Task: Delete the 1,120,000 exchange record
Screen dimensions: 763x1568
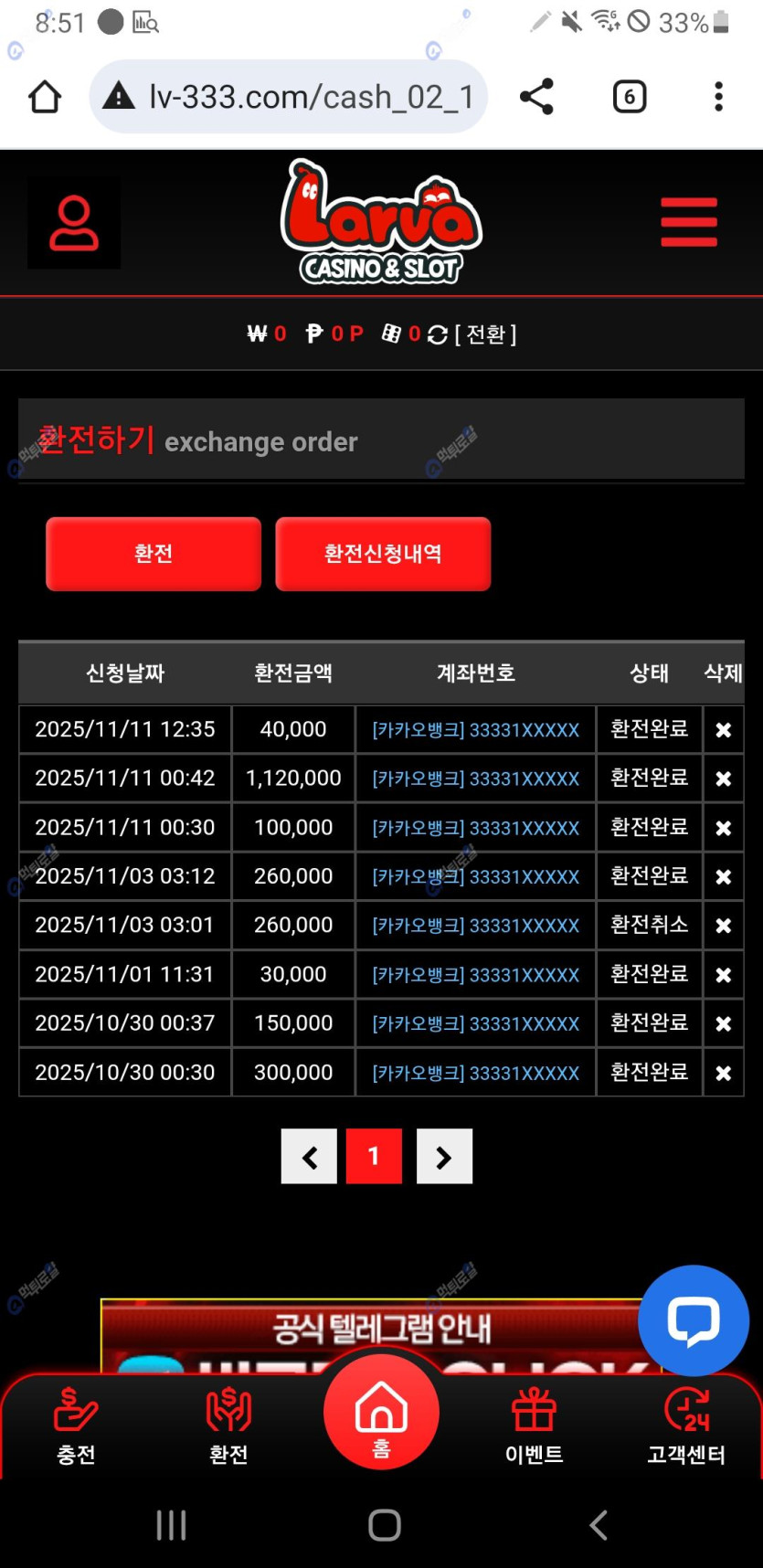Action: coord(723,779)
